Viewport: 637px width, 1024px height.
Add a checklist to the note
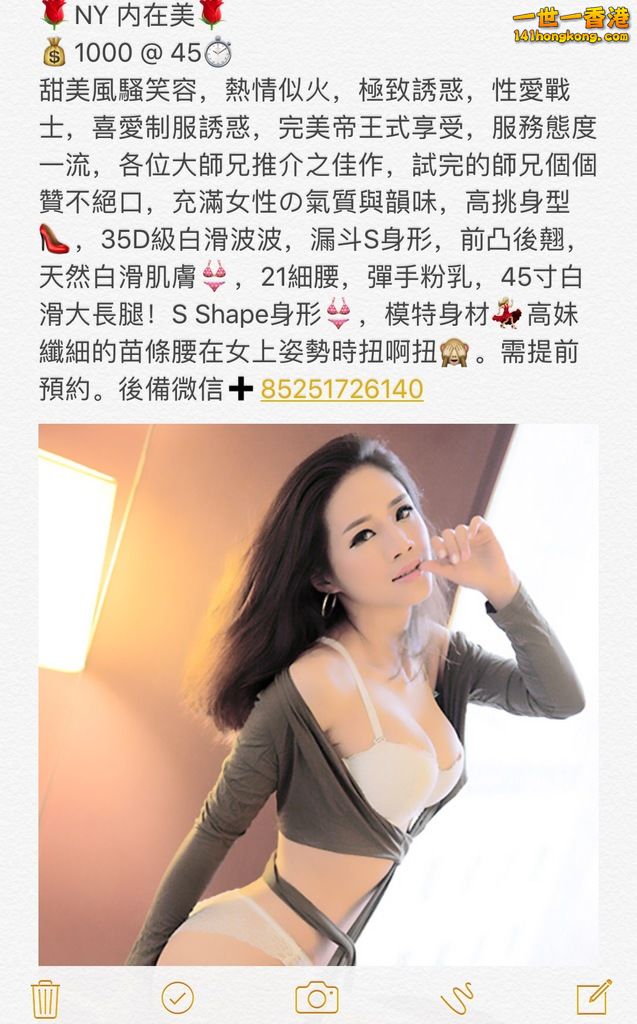point(178,997)
